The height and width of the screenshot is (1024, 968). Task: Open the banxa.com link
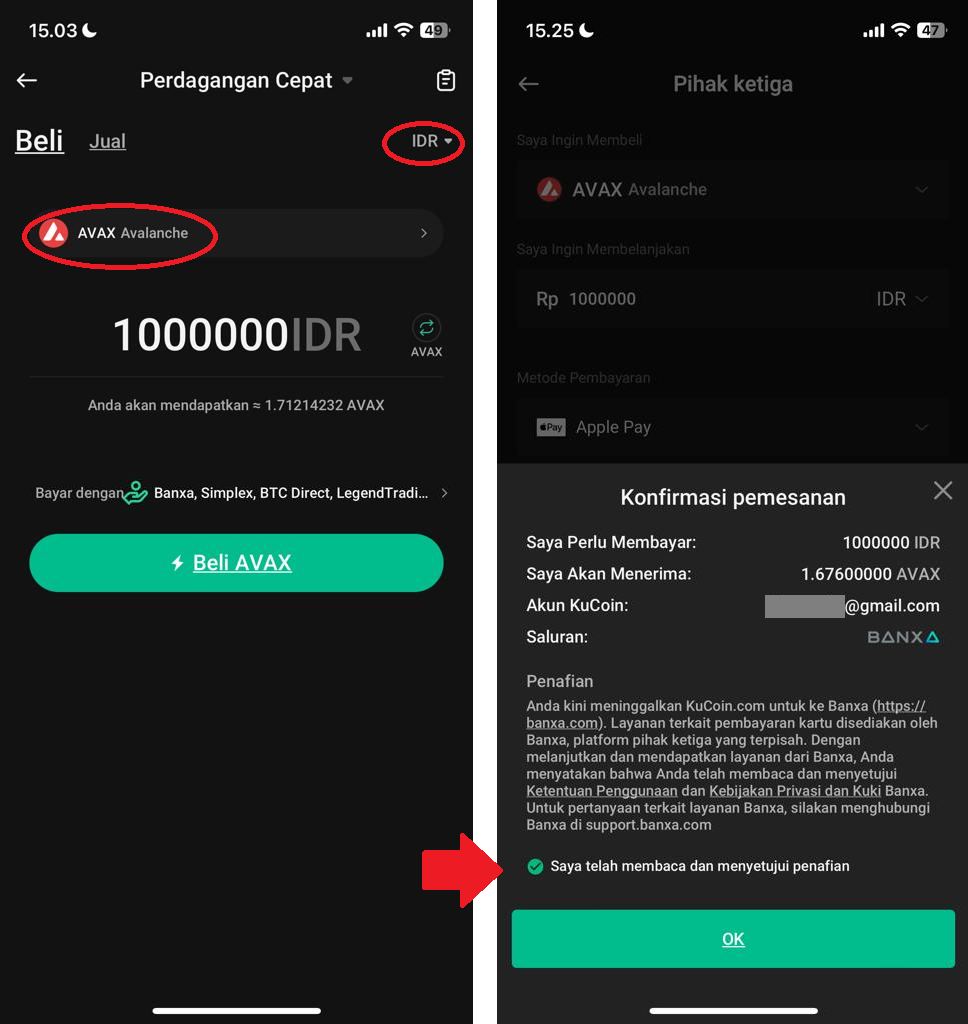pos(566,723)
